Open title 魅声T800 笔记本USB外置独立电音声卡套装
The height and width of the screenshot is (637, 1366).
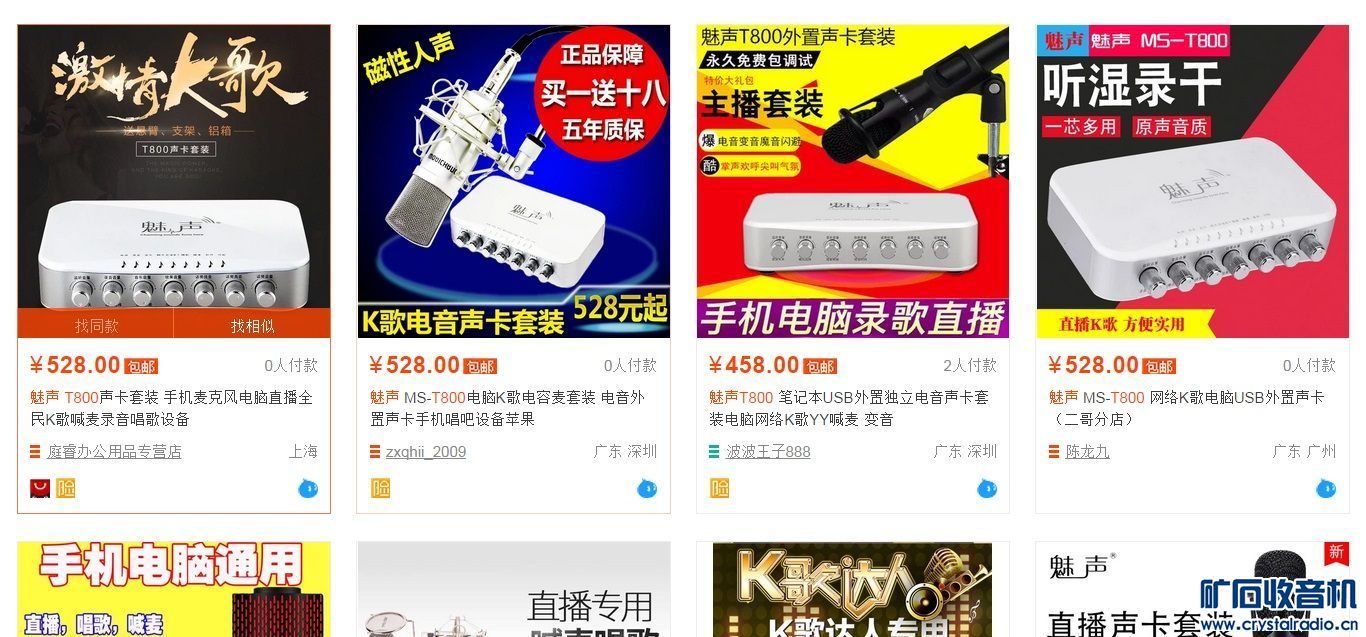(848, 408)
